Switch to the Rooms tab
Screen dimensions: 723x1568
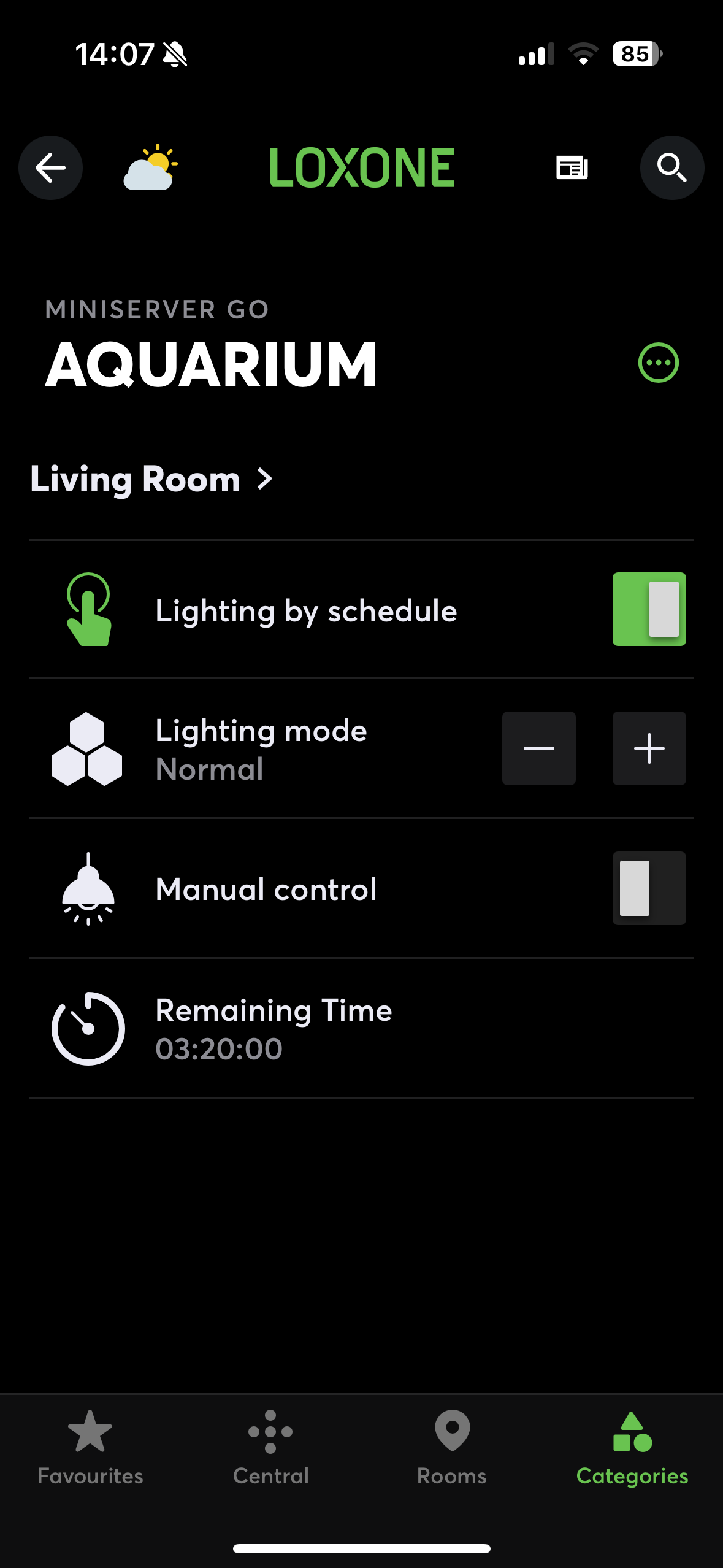(452, 1448)
